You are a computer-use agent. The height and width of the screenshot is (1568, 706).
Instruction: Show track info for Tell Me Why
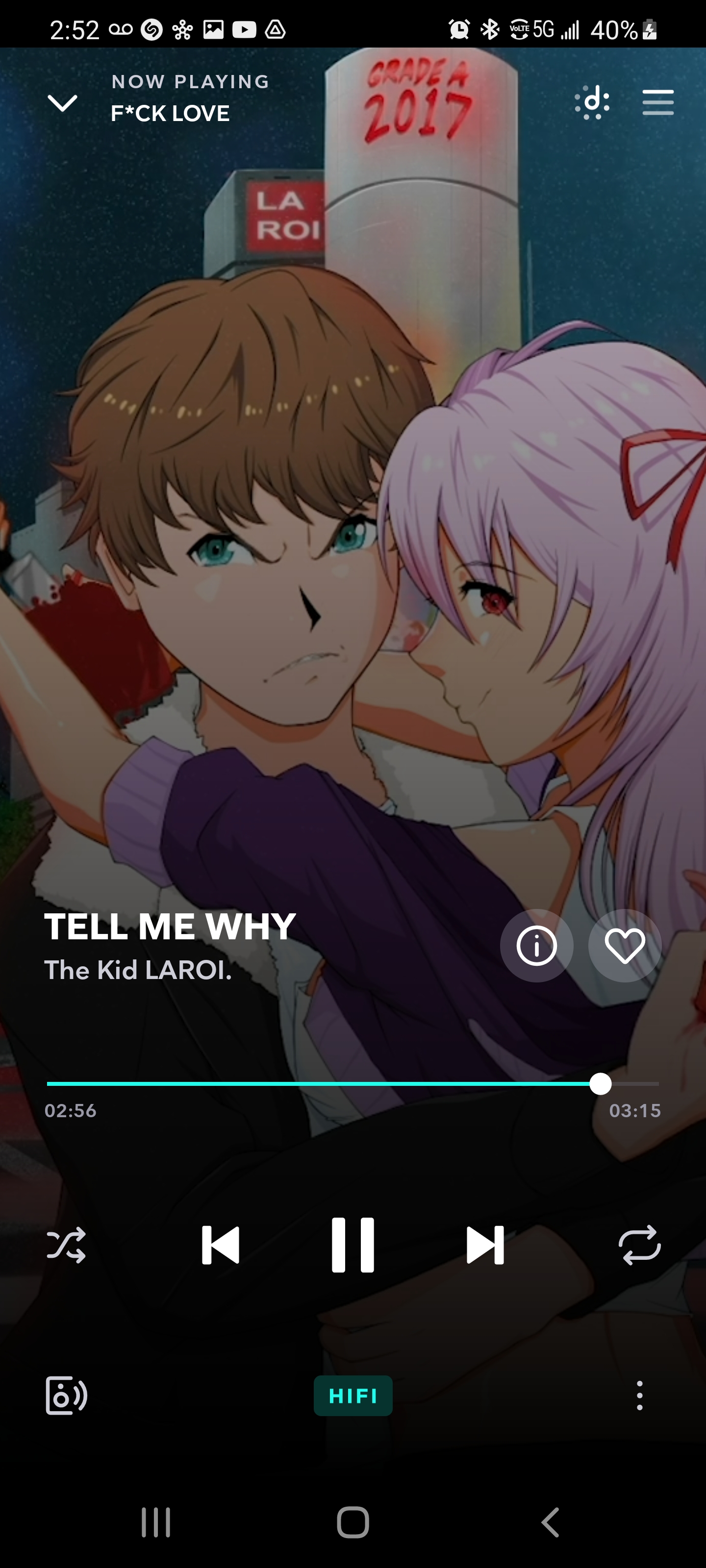[x=536, y=945]
